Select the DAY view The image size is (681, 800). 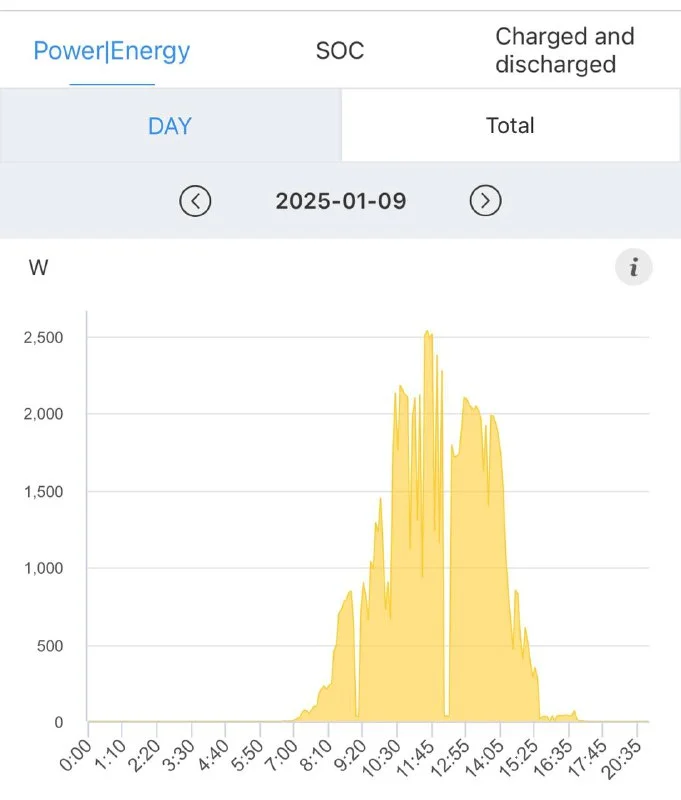click(x=170, y=126)
